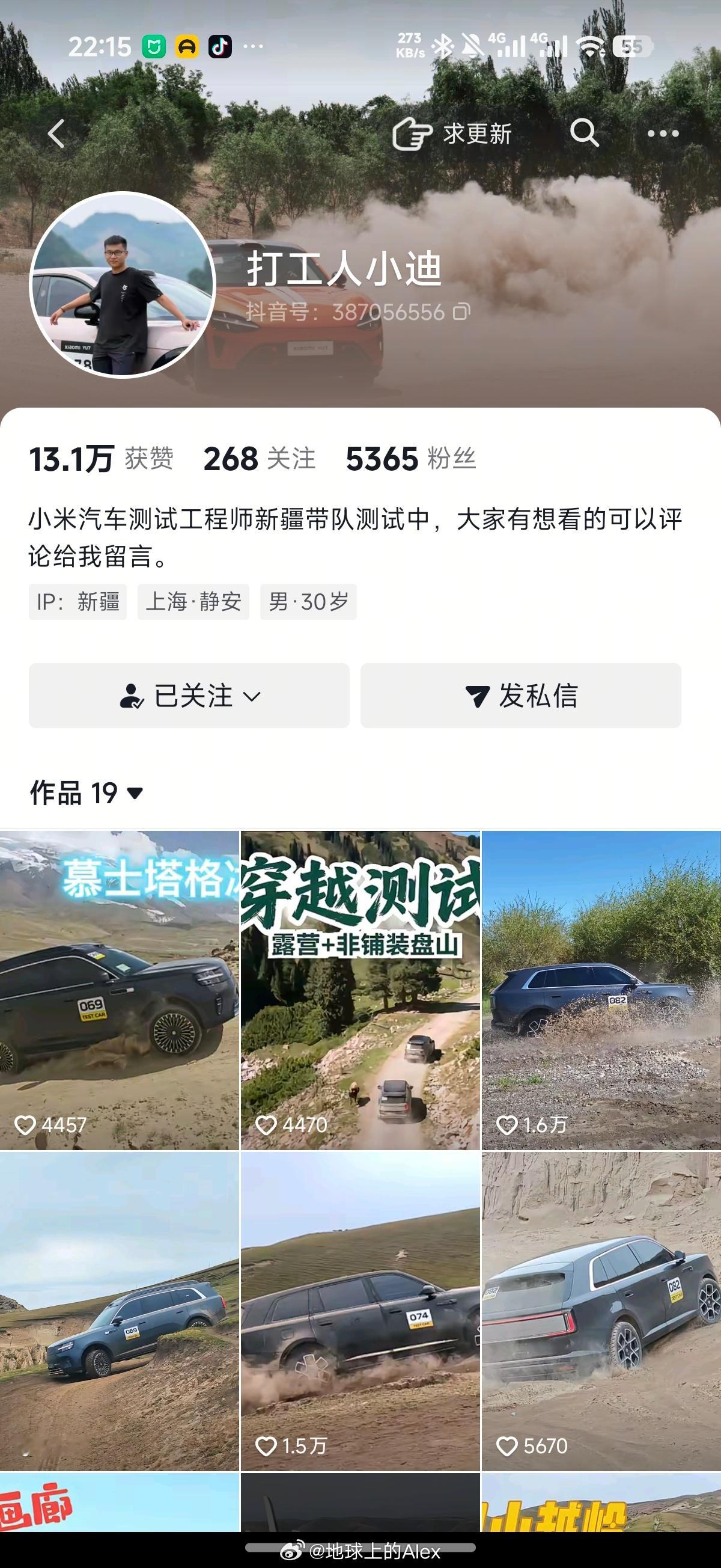Tap the 求更新 request-update button

pos(452,133)
